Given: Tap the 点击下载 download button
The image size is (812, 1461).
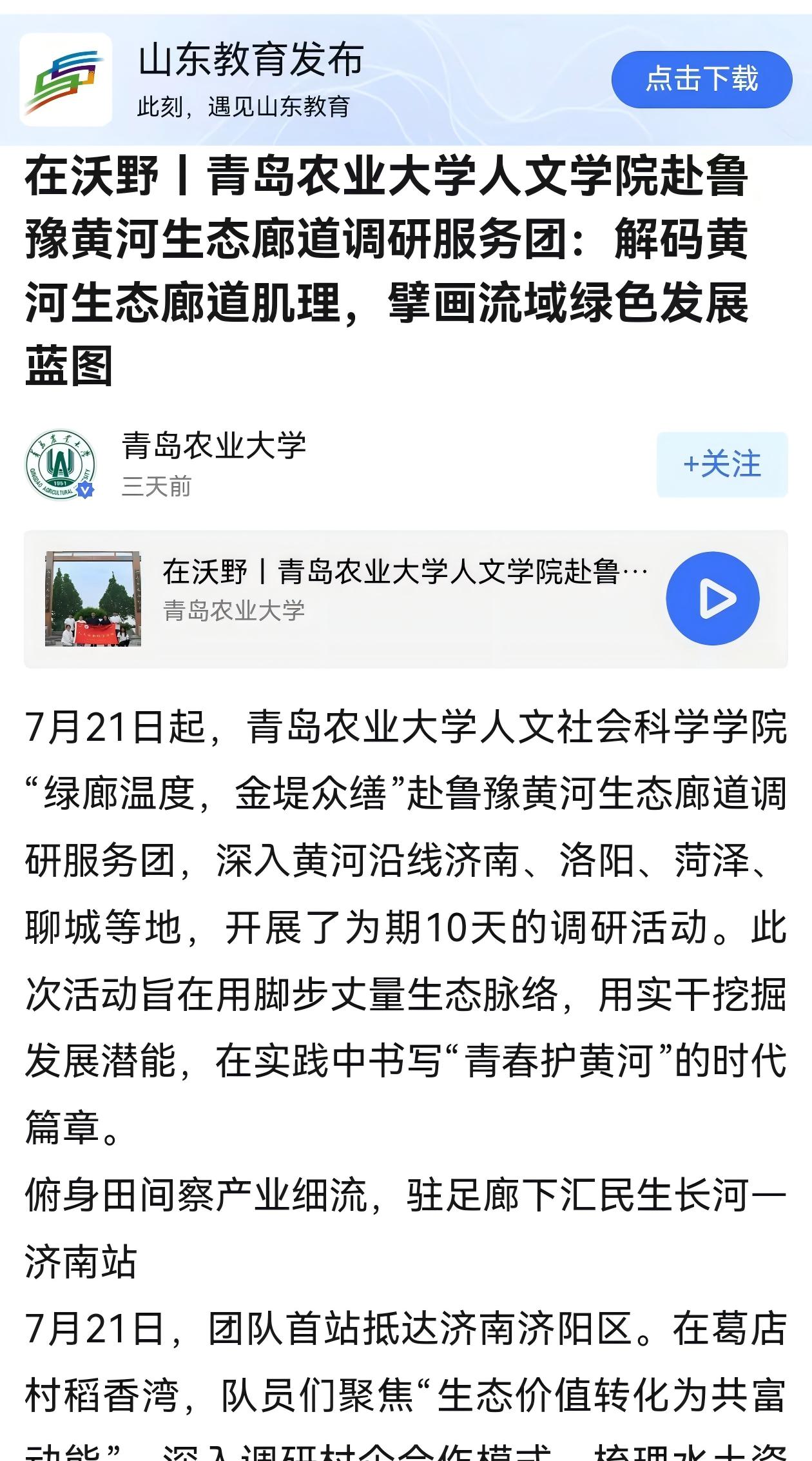Looking at the screenshot, I should tap(701, 79).
